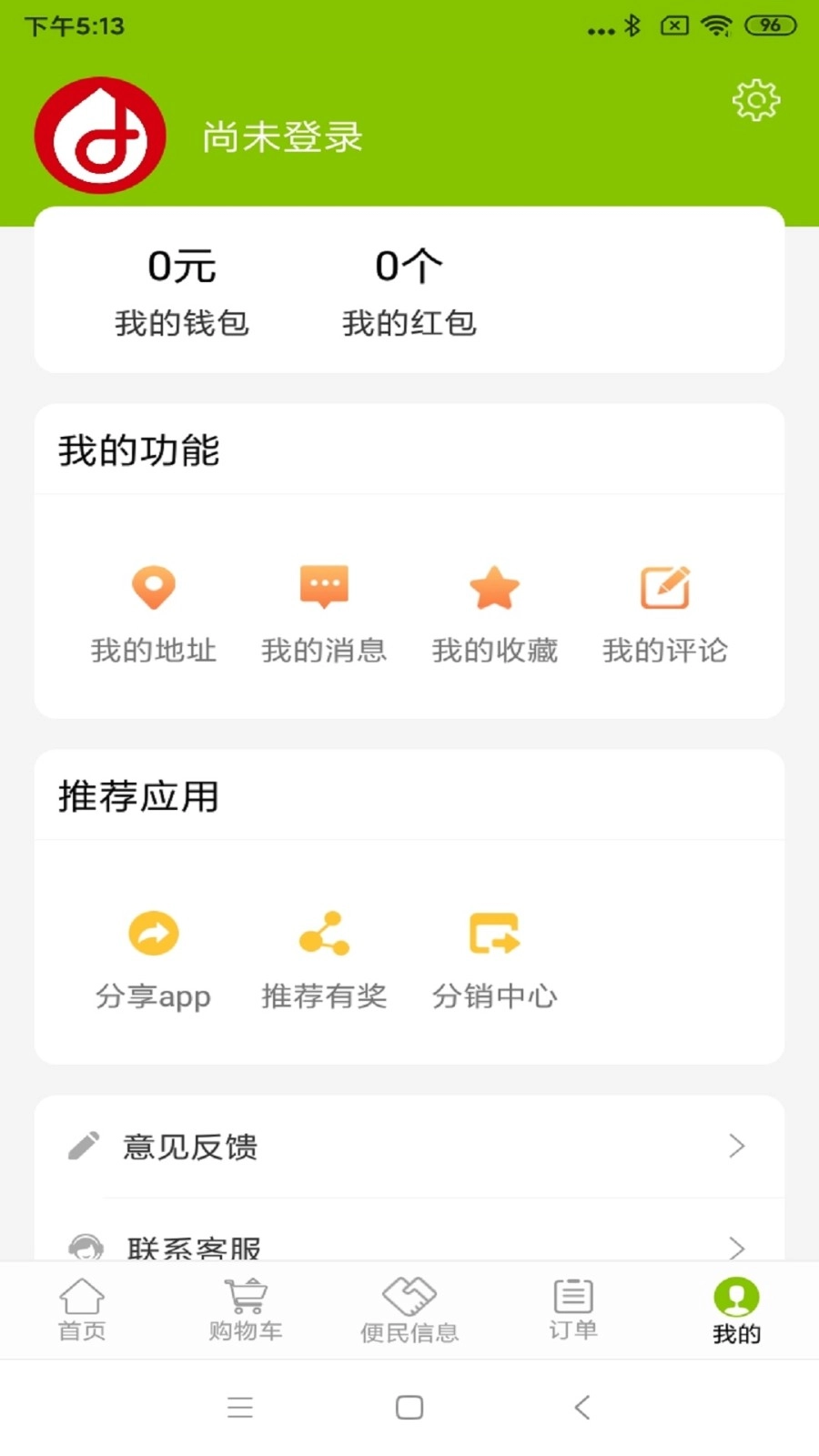Expand 意见反馈 using its right chevron
This screenshot has width=819, height=1456.
click(737, 1147)
